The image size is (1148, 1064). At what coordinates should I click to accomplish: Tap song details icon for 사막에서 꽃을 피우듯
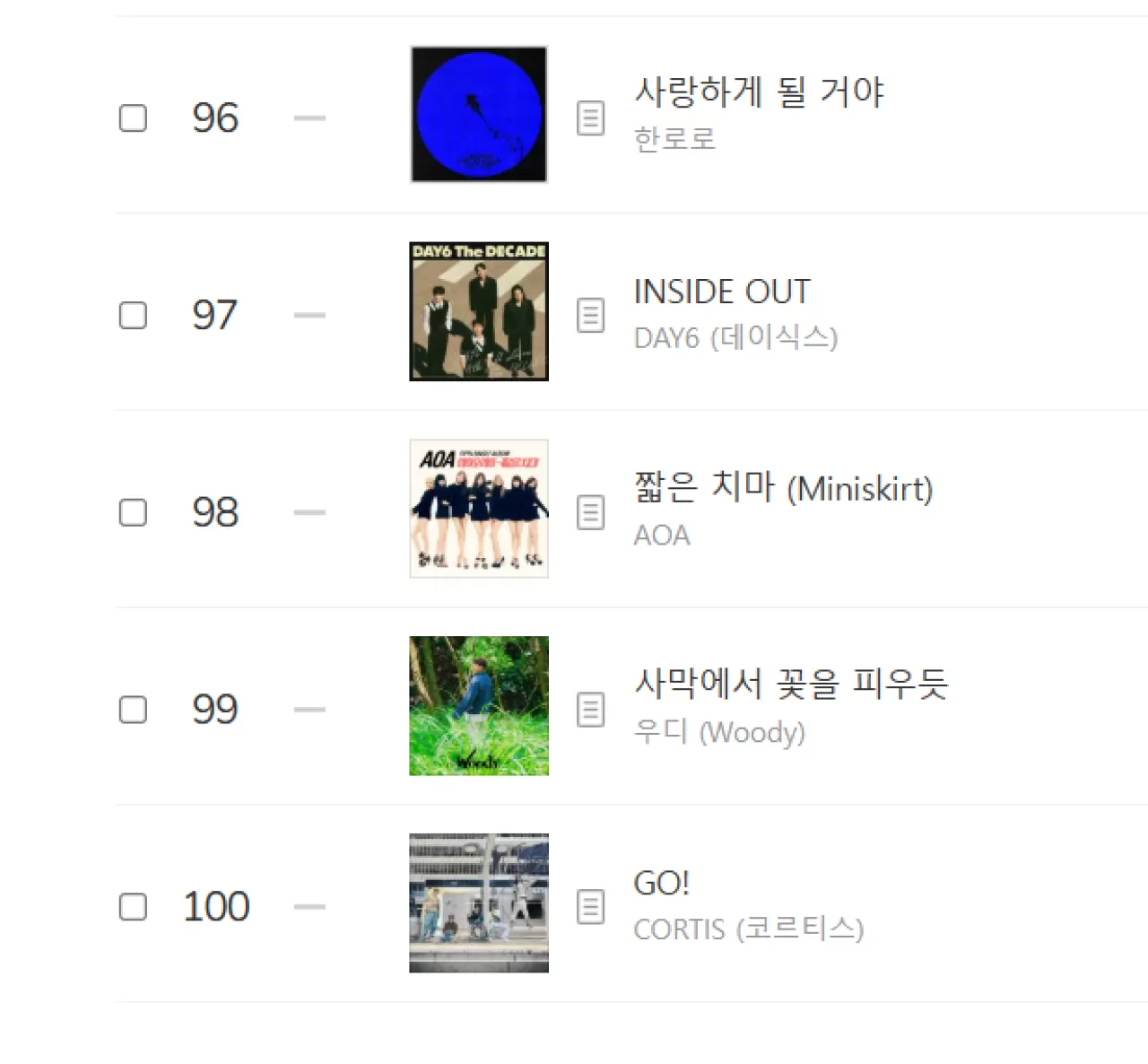pos(590,711)
